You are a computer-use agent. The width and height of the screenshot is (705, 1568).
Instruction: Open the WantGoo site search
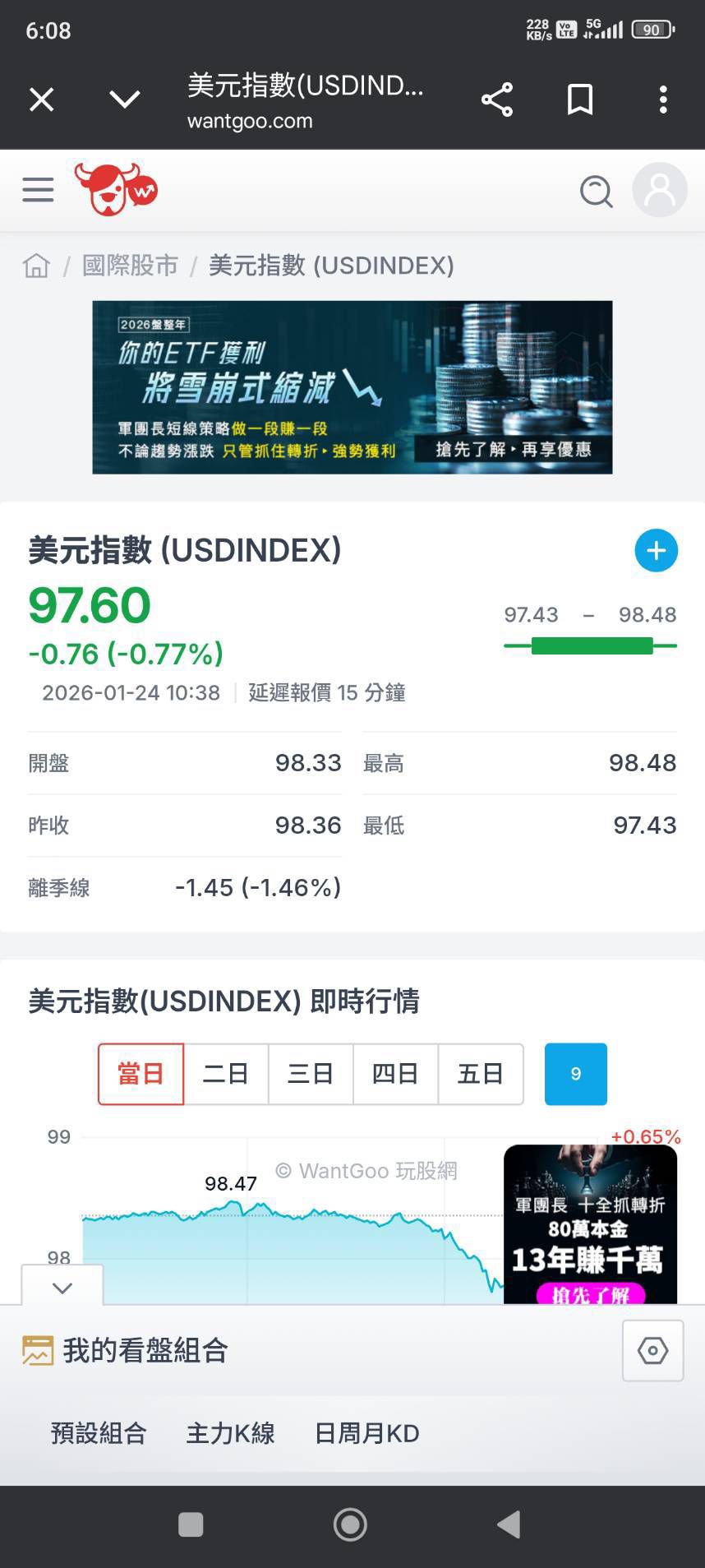click(x=597, y=191)
